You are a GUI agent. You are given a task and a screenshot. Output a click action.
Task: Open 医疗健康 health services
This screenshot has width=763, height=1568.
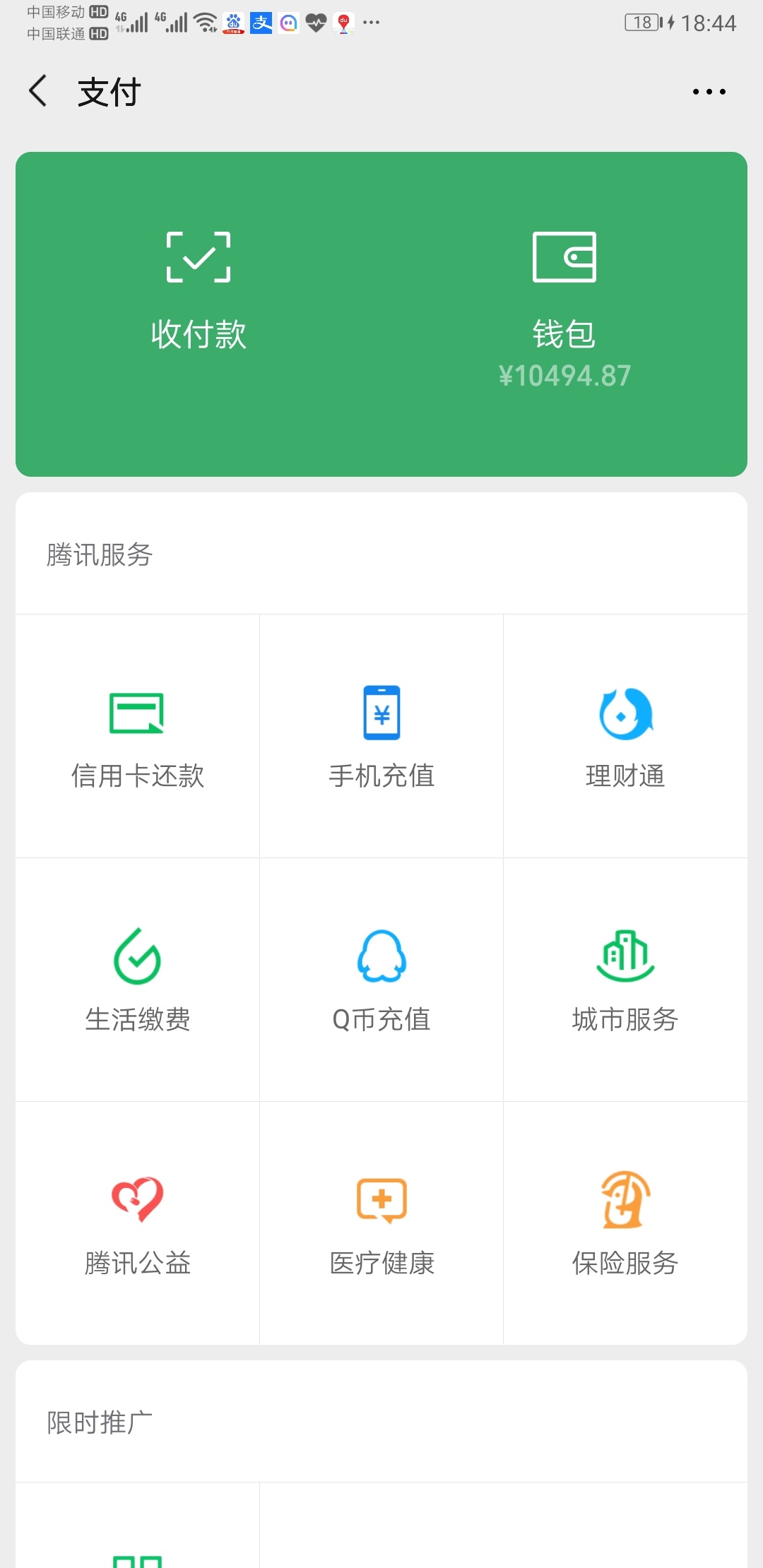tap(381, 1224)
